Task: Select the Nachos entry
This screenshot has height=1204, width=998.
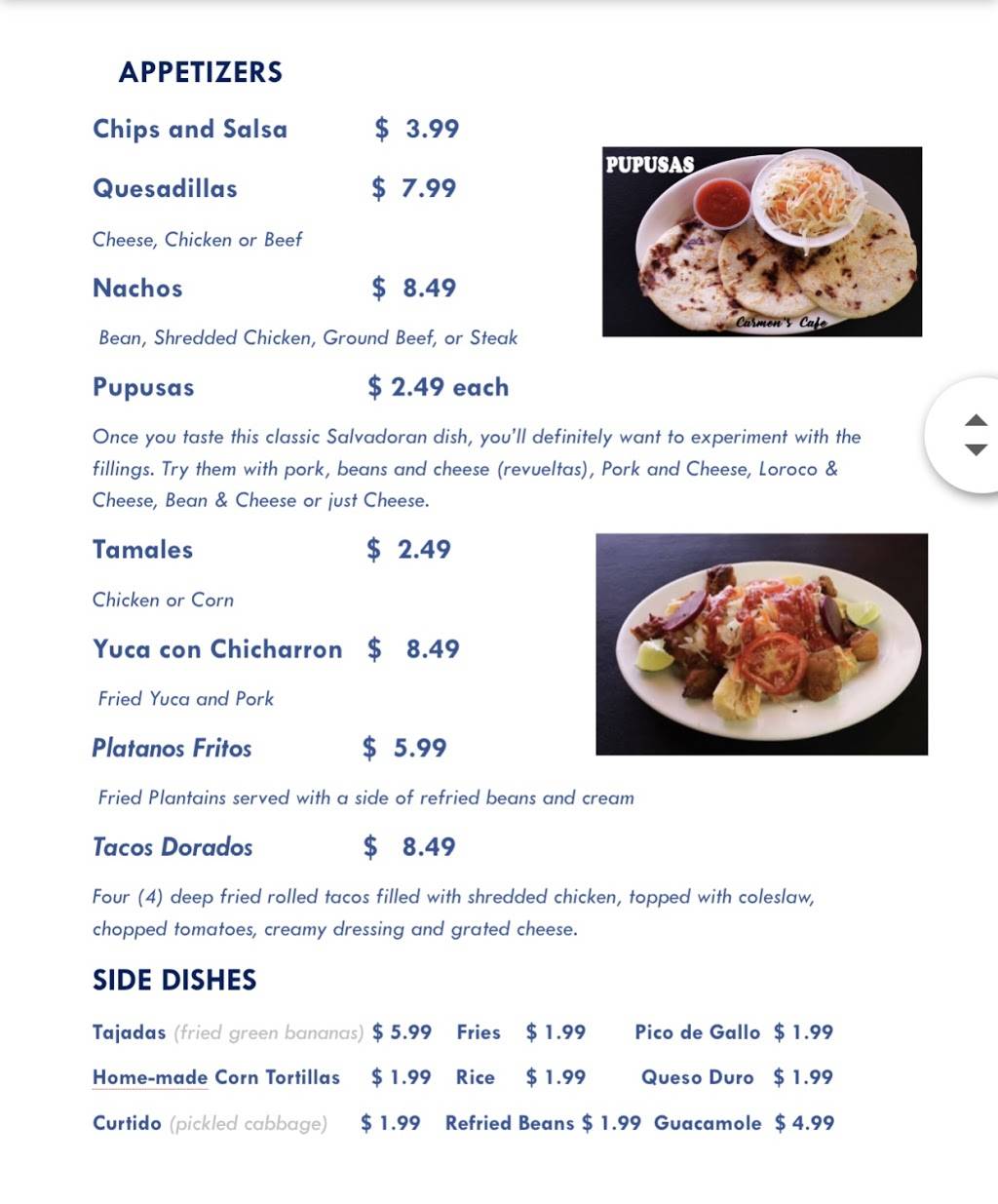Action: (x=137, y=288)
